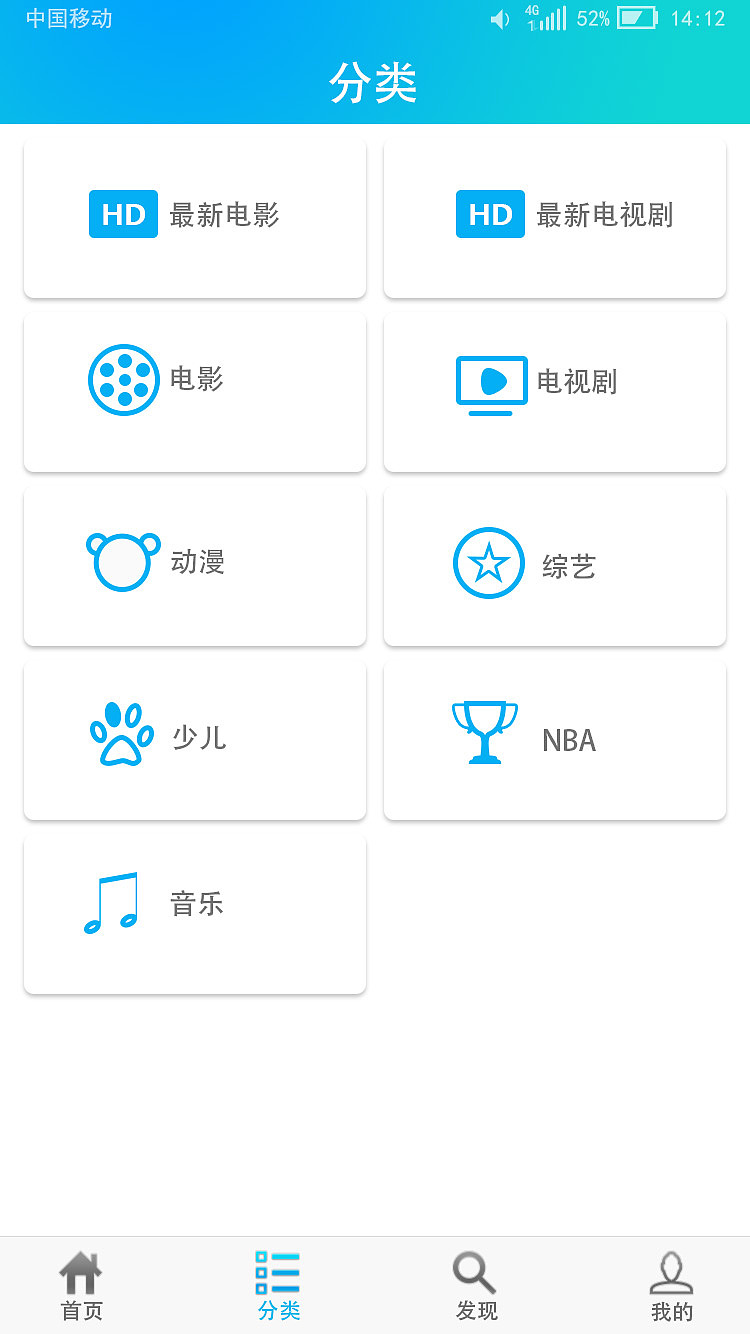
Task: Open the TV play 电视剧 icon
Action: (490, 380)
